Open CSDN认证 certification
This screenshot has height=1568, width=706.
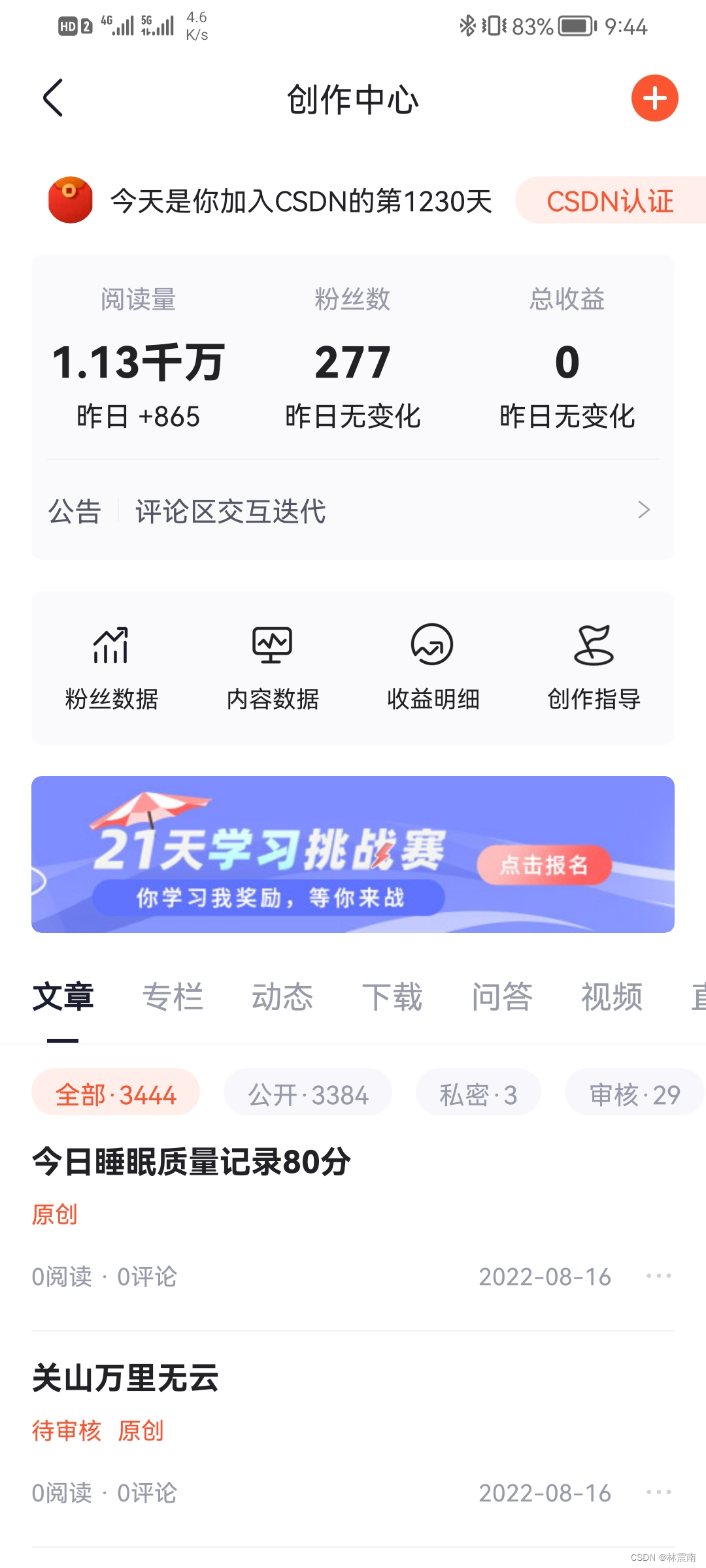tap(609, 201)
